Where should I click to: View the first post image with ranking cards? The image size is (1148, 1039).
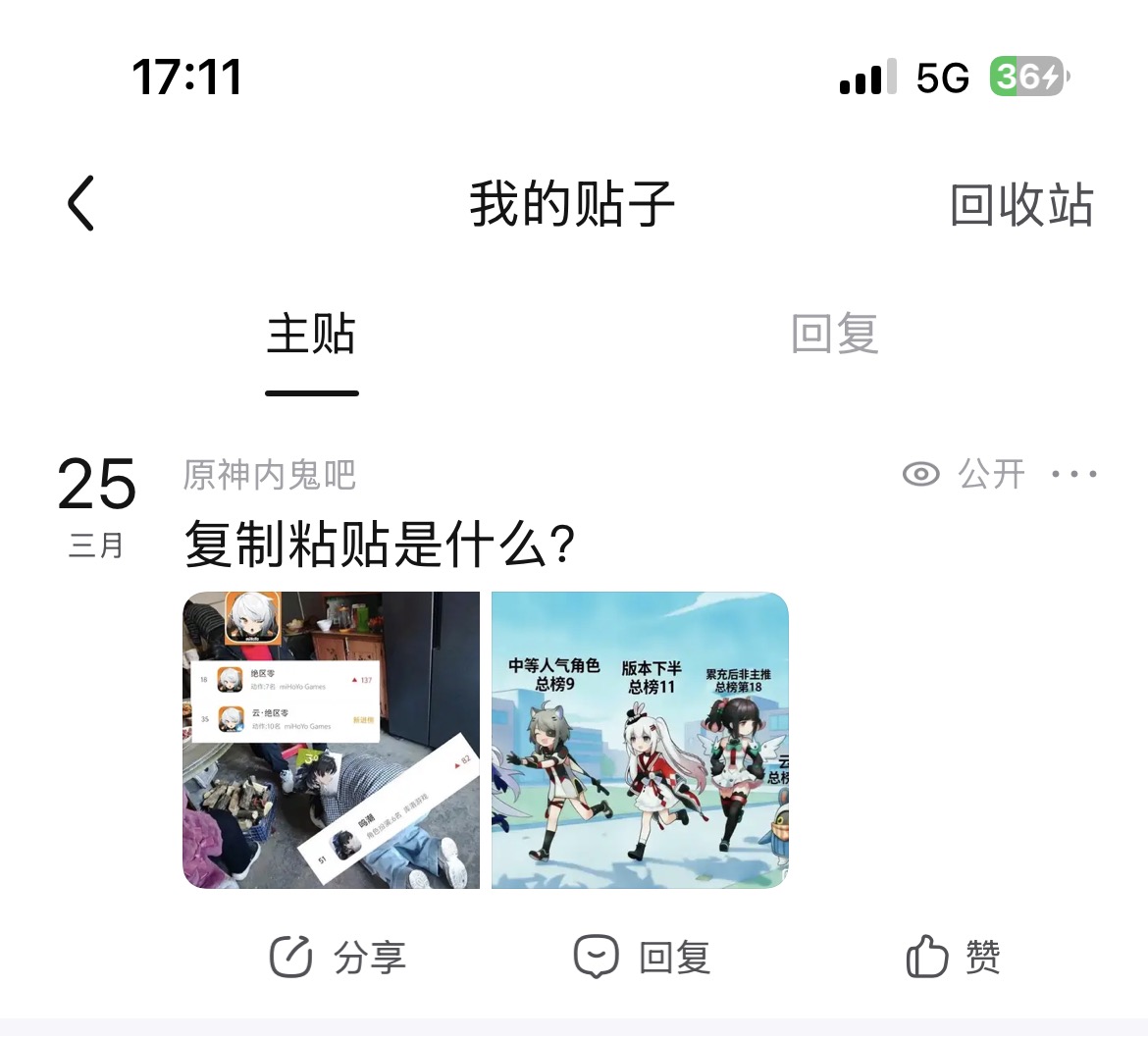click(x=331, y=741)
